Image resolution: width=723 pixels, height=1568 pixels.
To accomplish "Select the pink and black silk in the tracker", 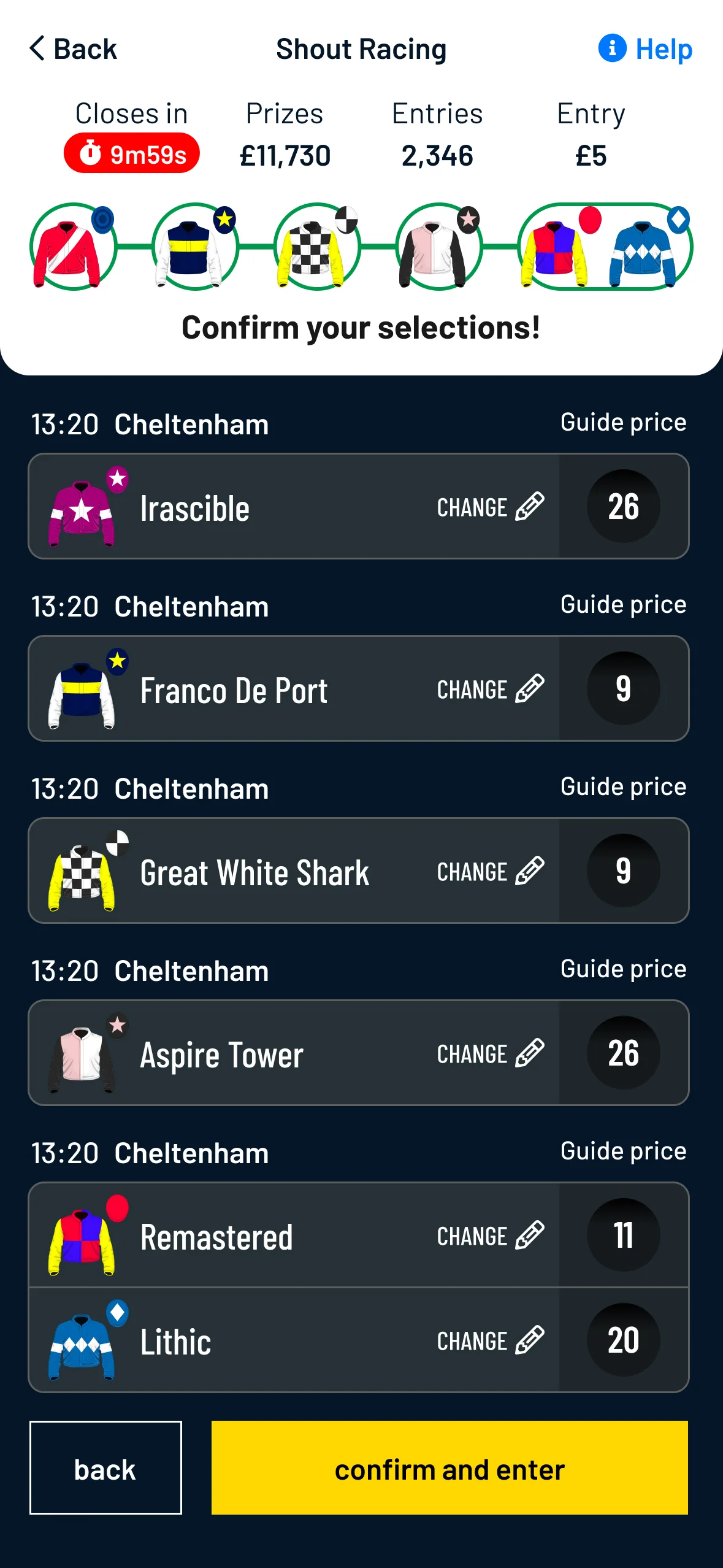I will tap(435, 245).
